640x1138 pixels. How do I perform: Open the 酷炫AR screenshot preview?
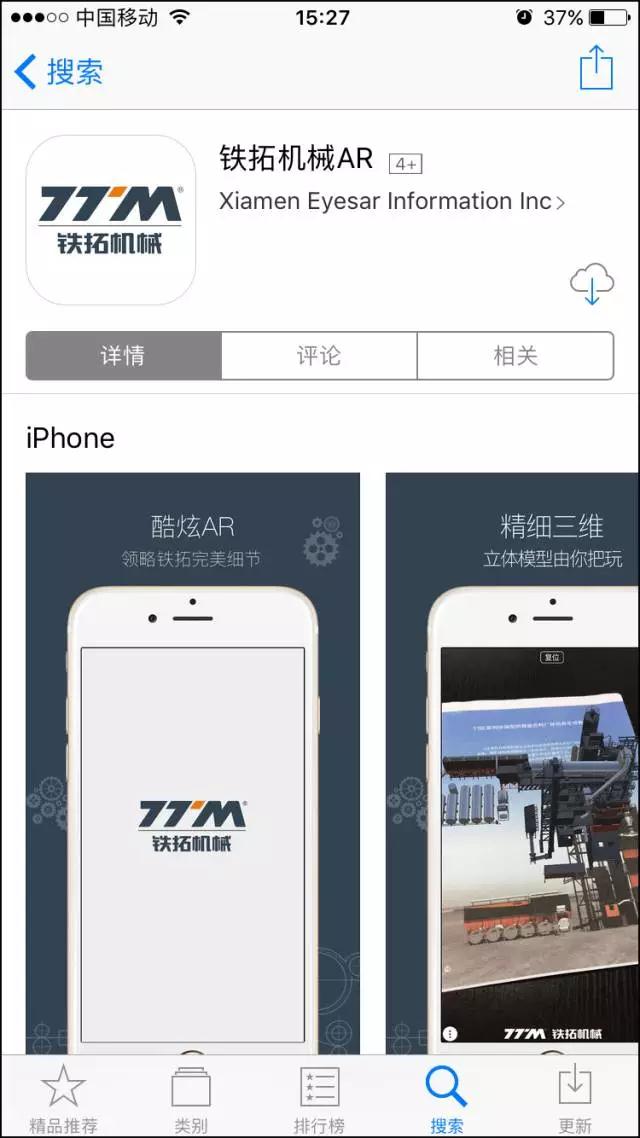click(192, 760)
